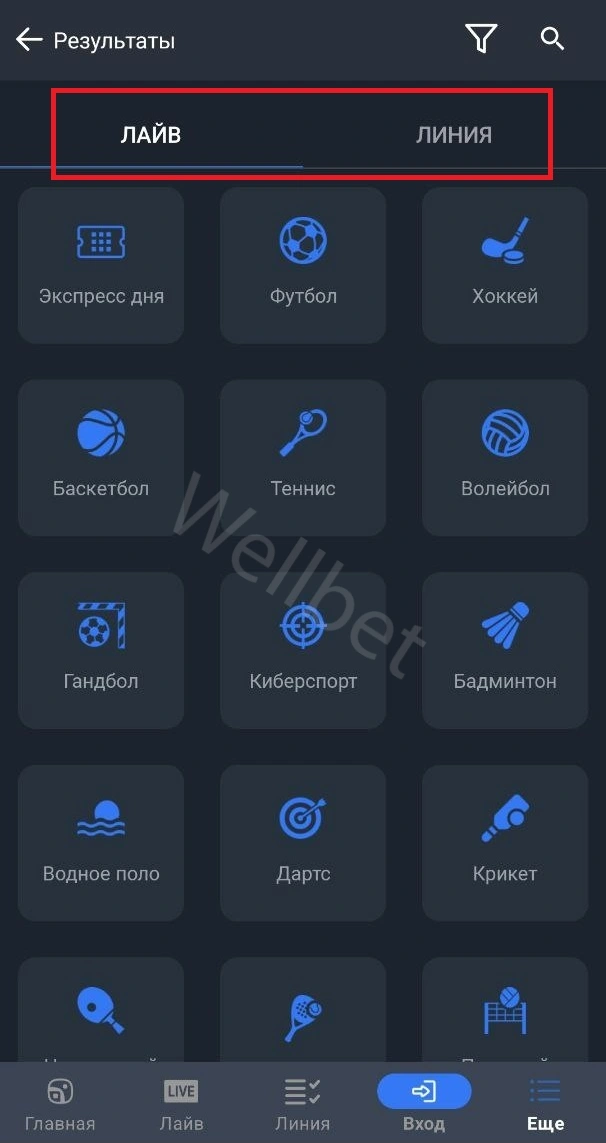Open Теннис results
The height and width of the screenshot is (1143, 606).
click(303, 457)
